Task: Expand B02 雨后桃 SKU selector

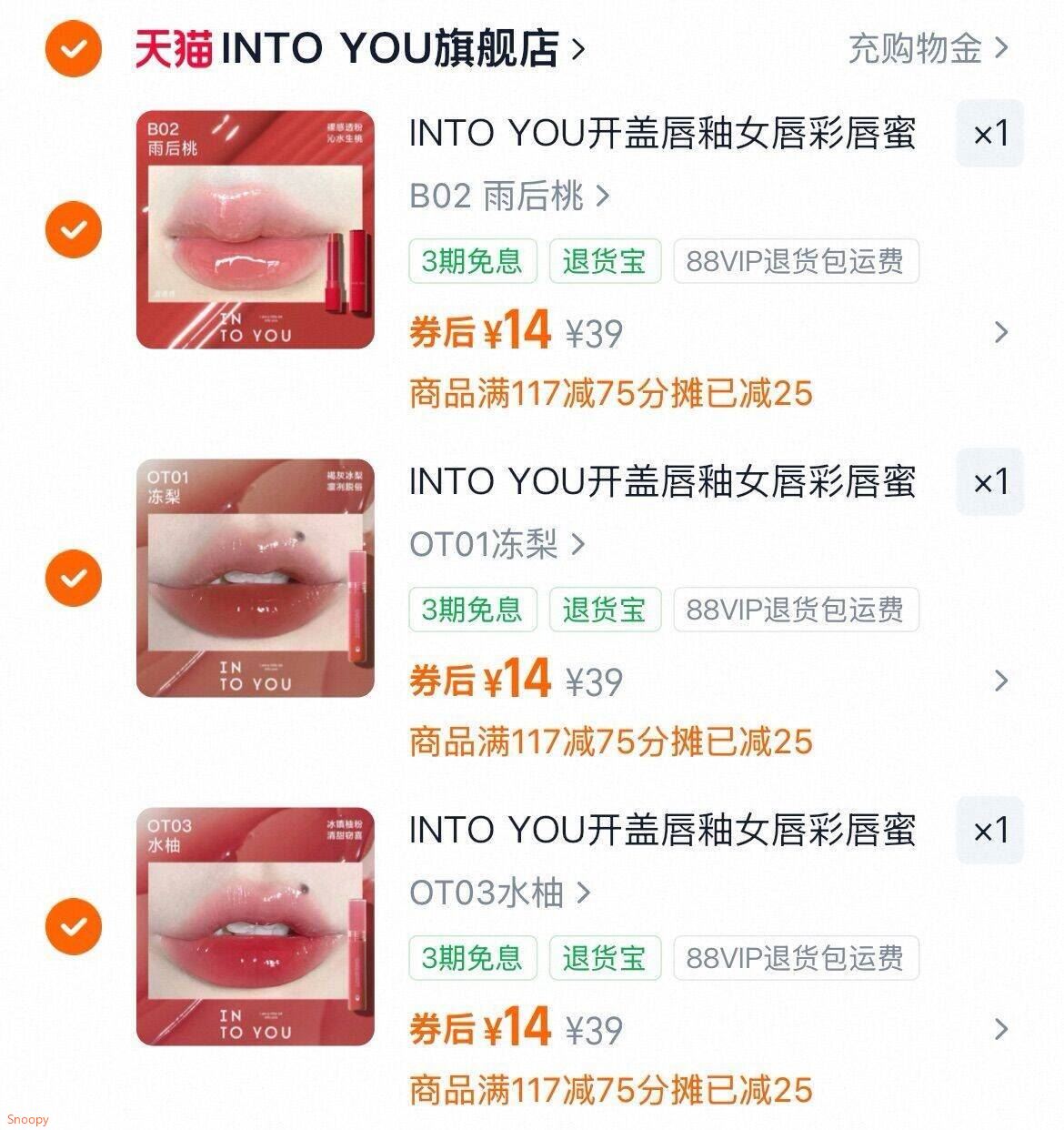Action: pyautogui.click(x=505, y=196)
